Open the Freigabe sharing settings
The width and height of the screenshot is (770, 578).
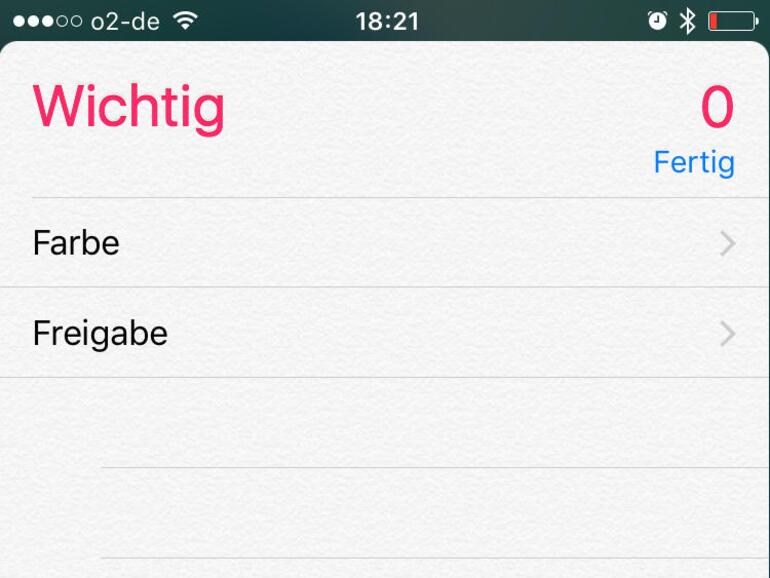coord(384,333)
